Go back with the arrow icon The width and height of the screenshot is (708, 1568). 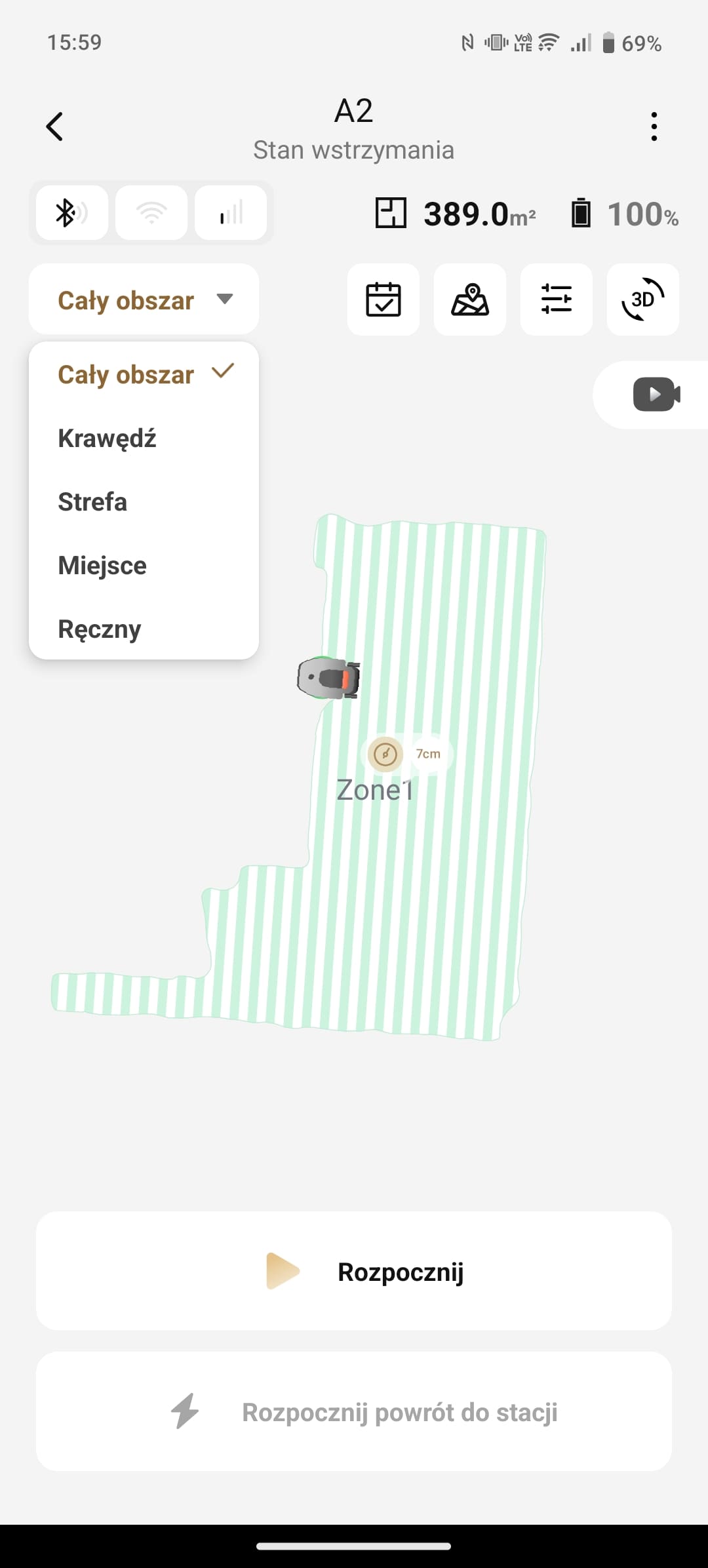tap(54, 127)
